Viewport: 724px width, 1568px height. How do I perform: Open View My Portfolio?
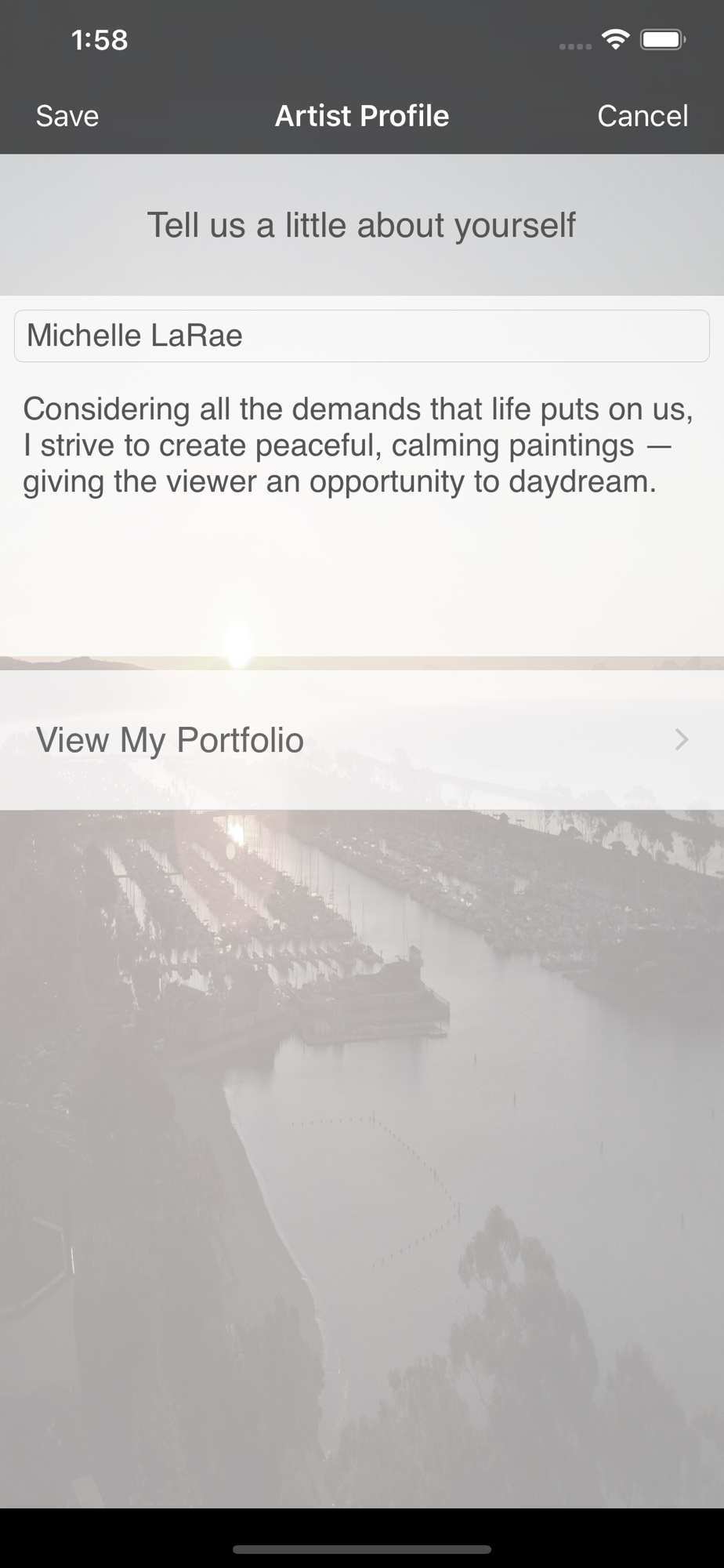coord(361,739)
